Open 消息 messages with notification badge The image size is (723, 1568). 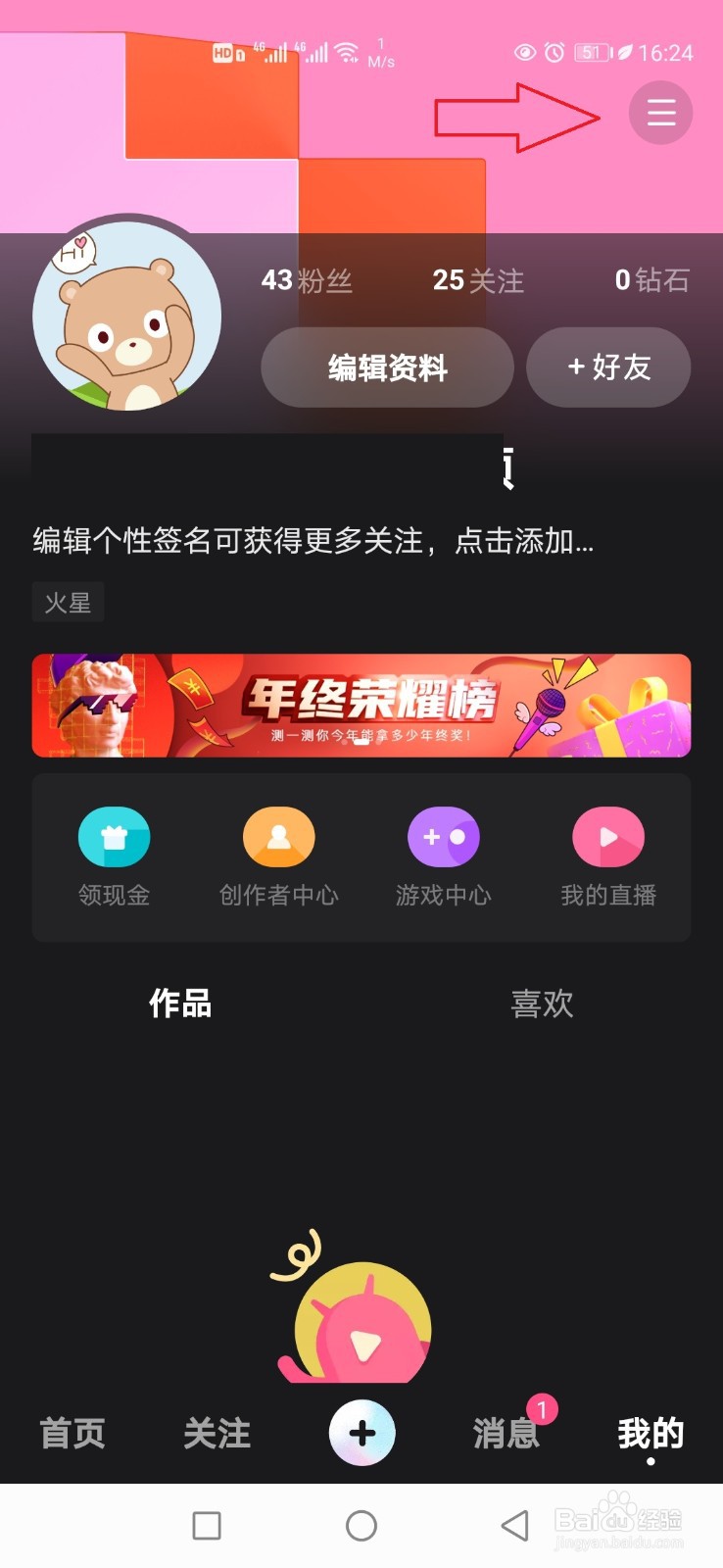(x=505, y=1433)
